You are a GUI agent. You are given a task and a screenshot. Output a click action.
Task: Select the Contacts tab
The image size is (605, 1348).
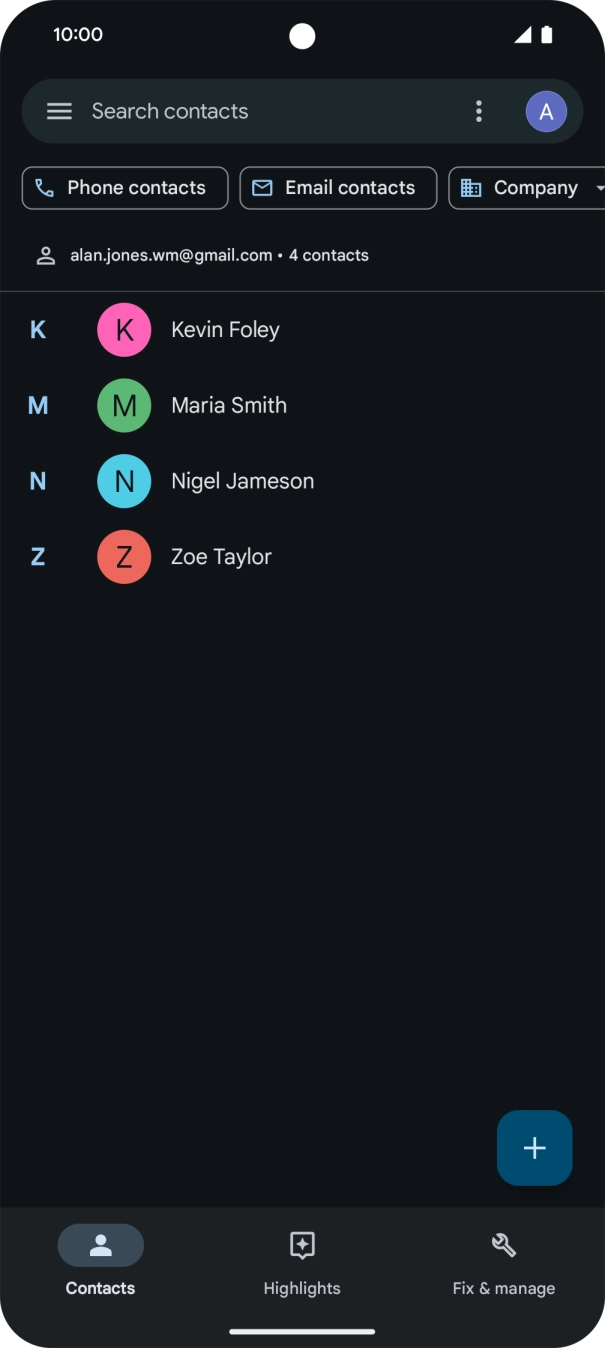click(x=101, y=1260)
